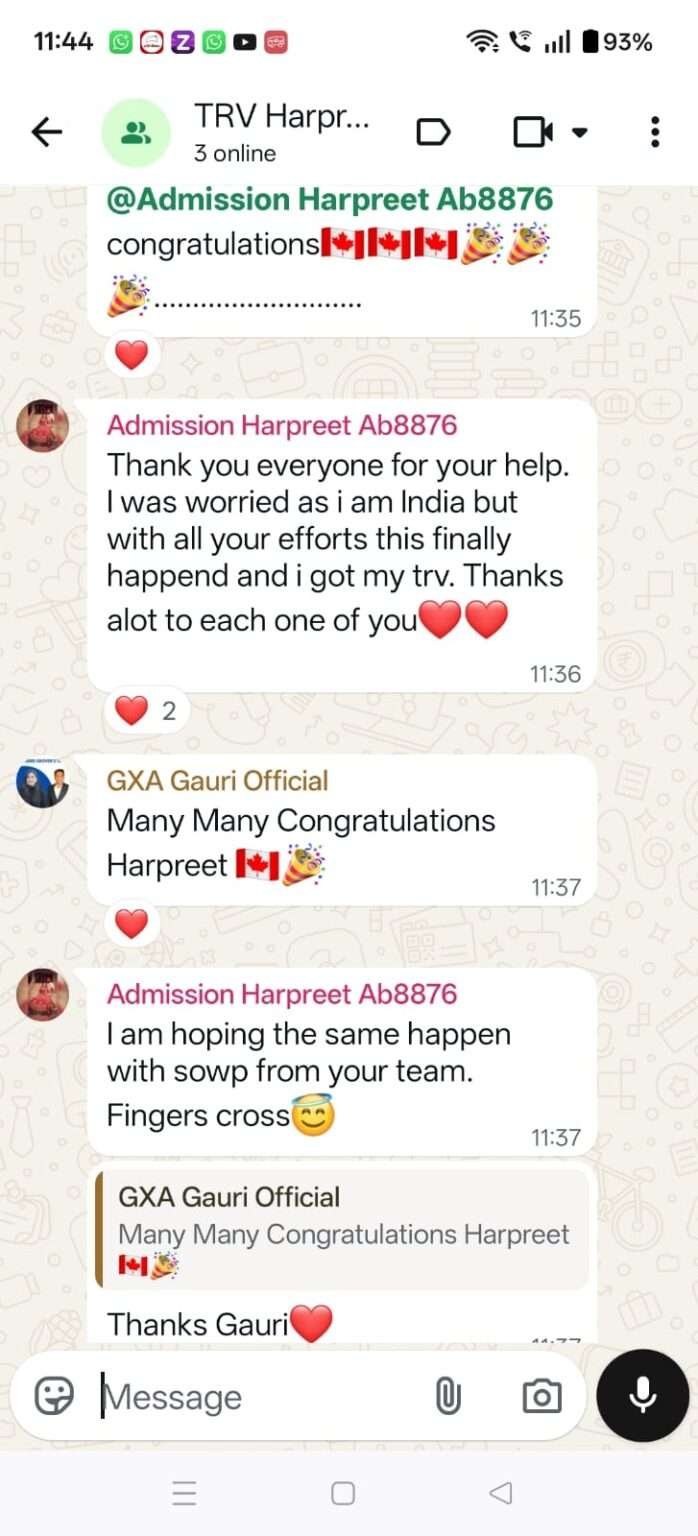The width and height of the screenshot is (698, 1536).
Task: Tap the @Admission Harpreet Ab8876 mention
Action: pyautogui.click(x=329, y=199)
